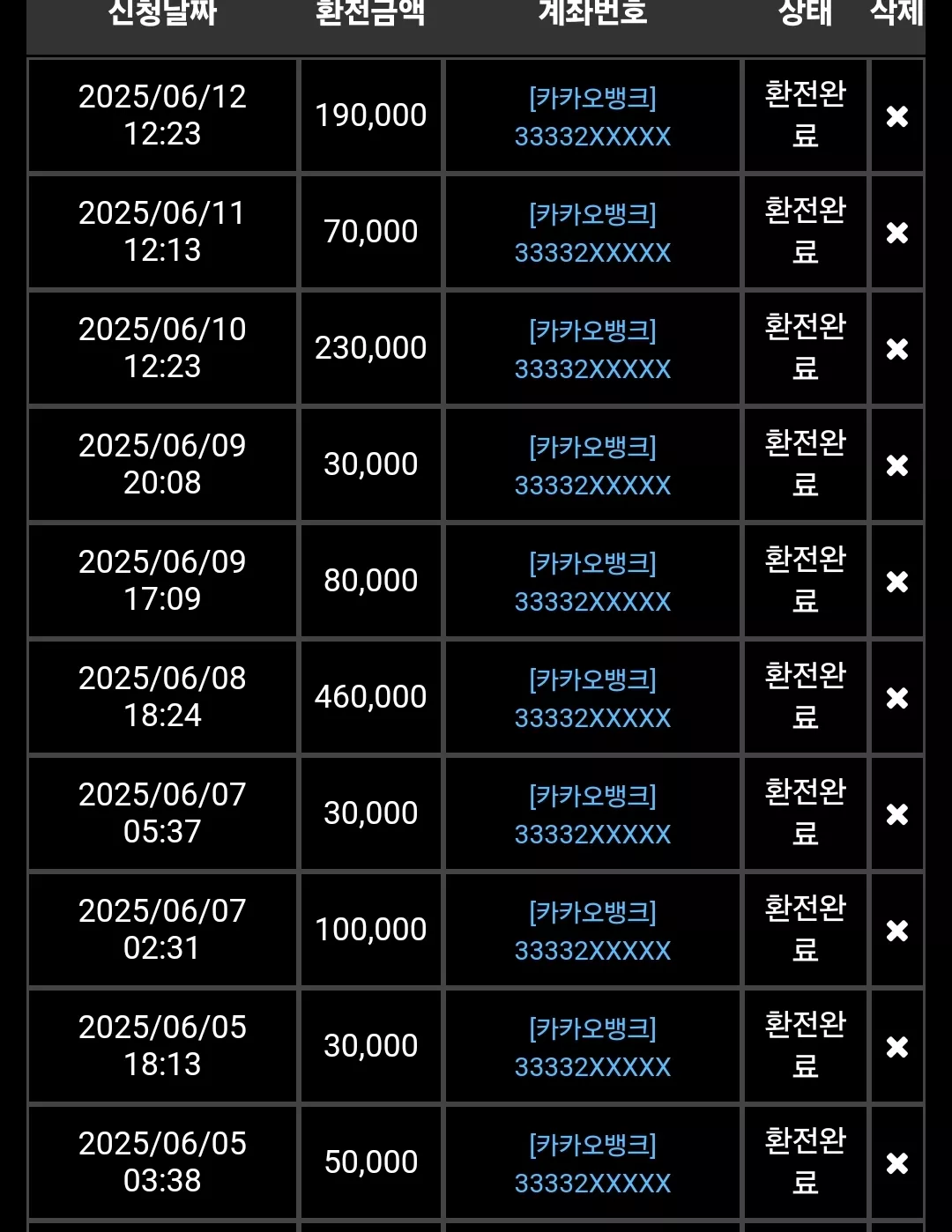This screenshot has height=1232, width=952.
Task: Remove the 230,000 record dated 2025/06/10
Action: click(897, 349)
